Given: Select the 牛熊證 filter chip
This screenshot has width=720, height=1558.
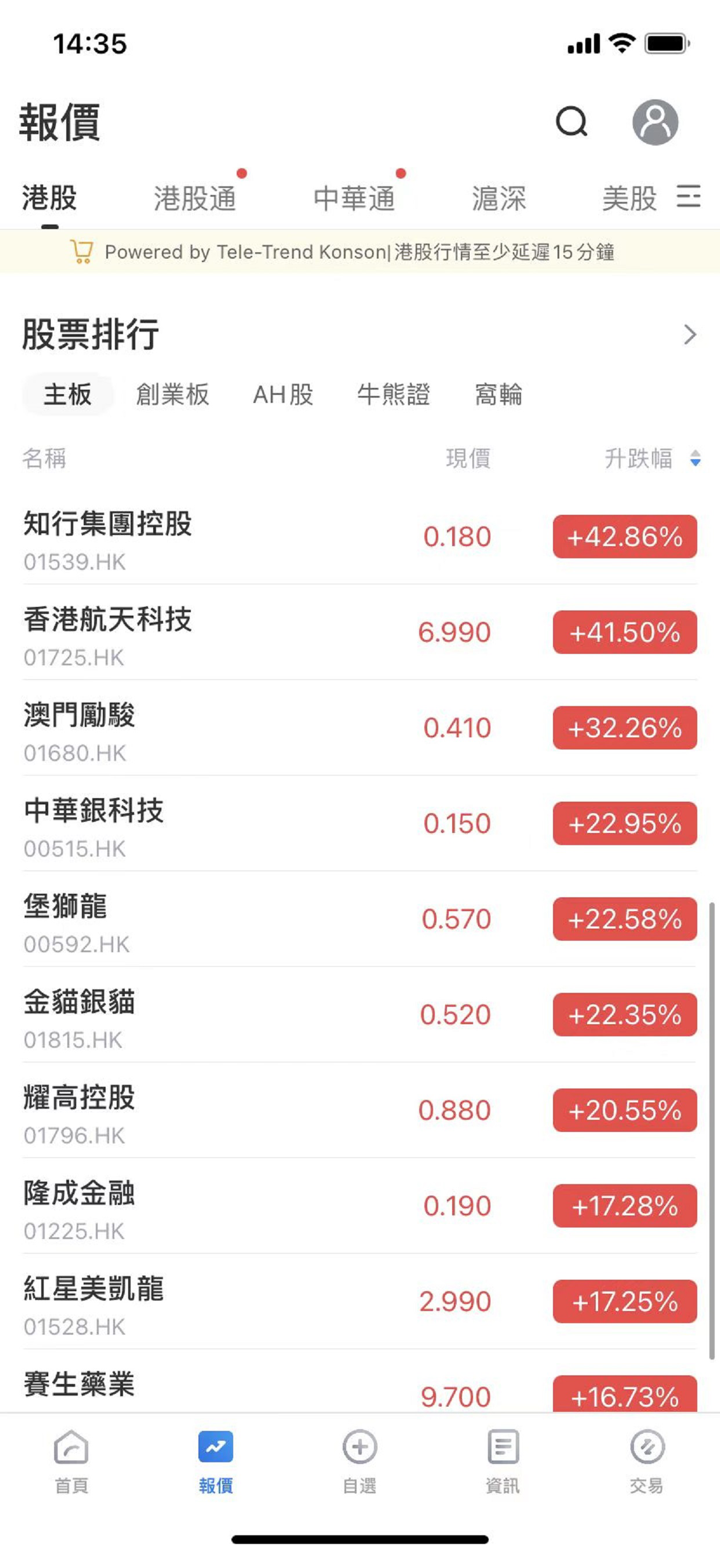Looking at the screenshot, I should click(x=393, y=395).
